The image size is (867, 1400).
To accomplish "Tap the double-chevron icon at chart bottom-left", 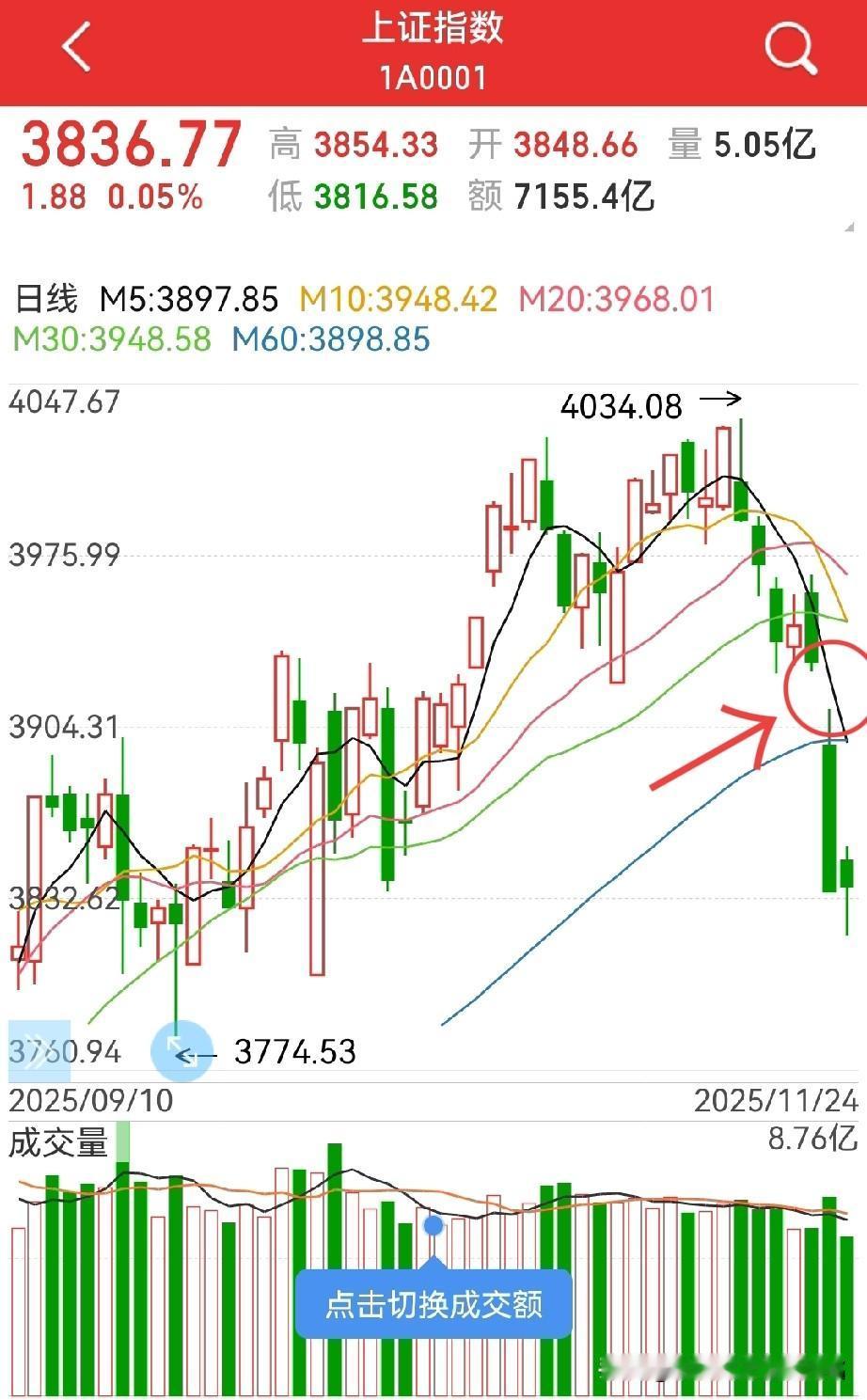I will coord(33,1050).
